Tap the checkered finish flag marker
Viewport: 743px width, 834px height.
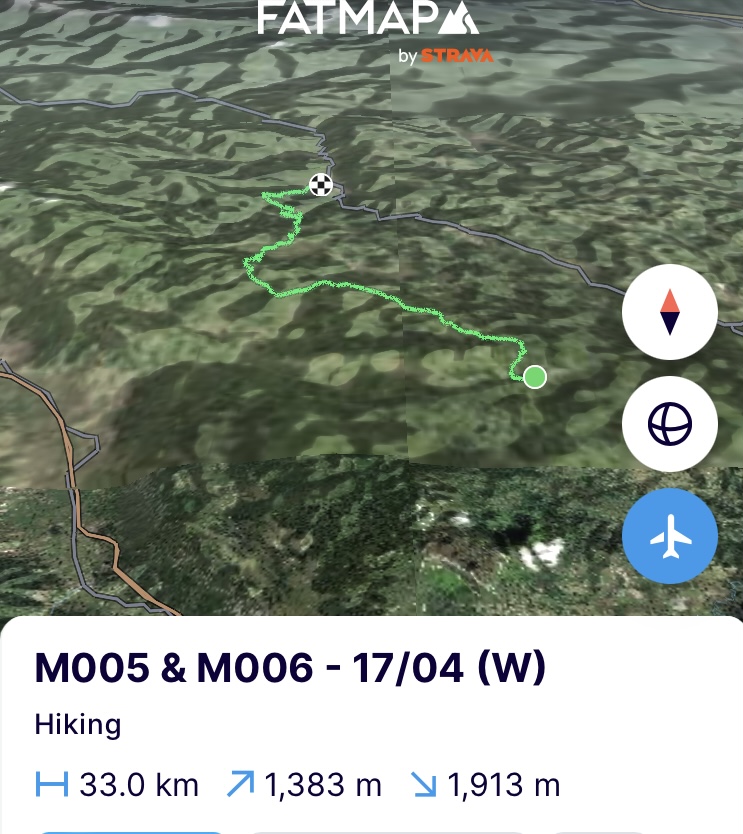(x=320, y=184)
